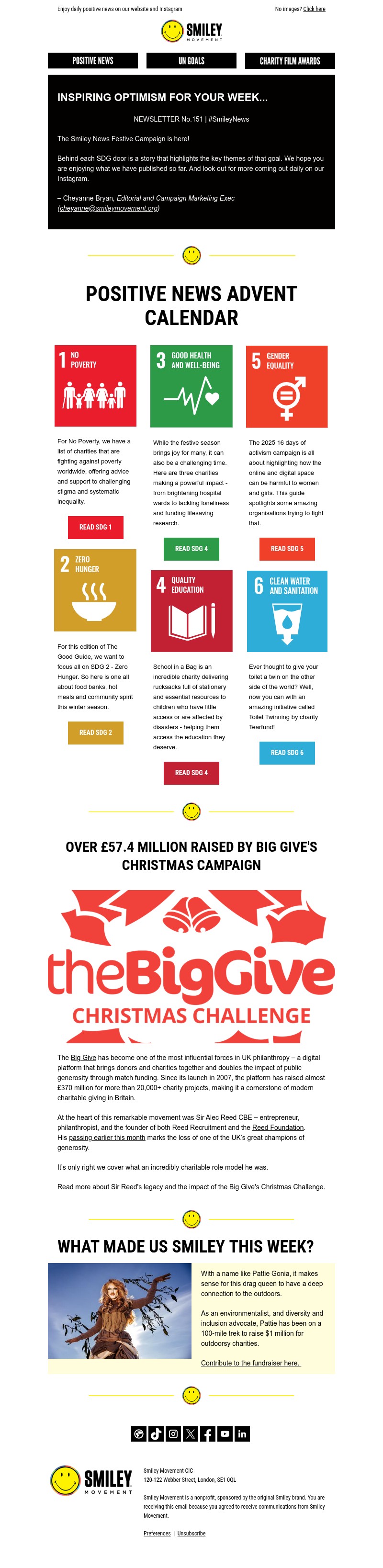383x1568 pixels.
Task: Open Read SDG 6 clean water story
Action: pos(287,752)
